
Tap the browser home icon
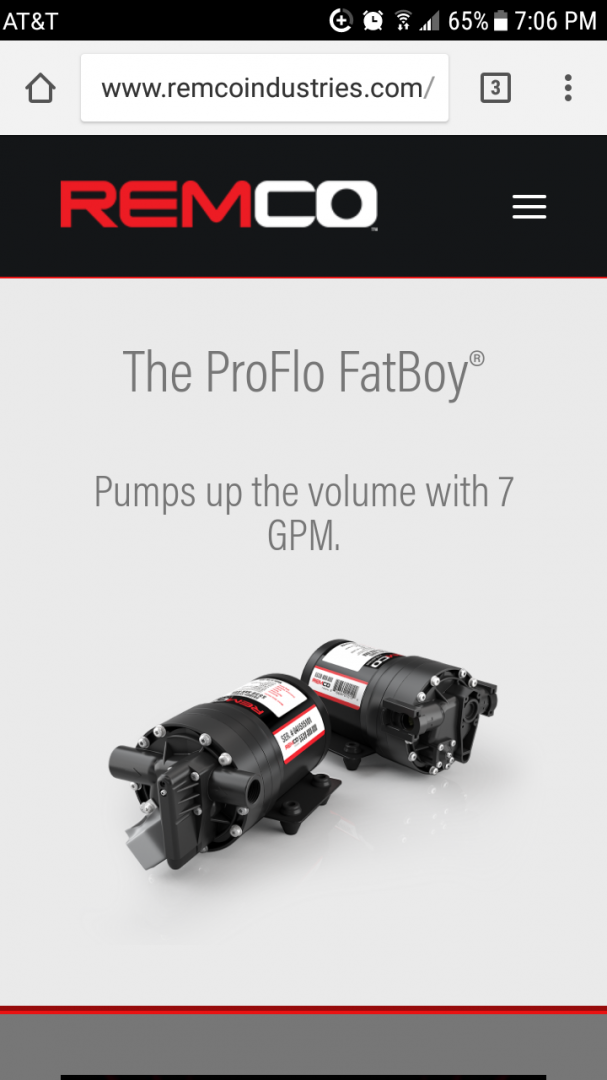40,88
